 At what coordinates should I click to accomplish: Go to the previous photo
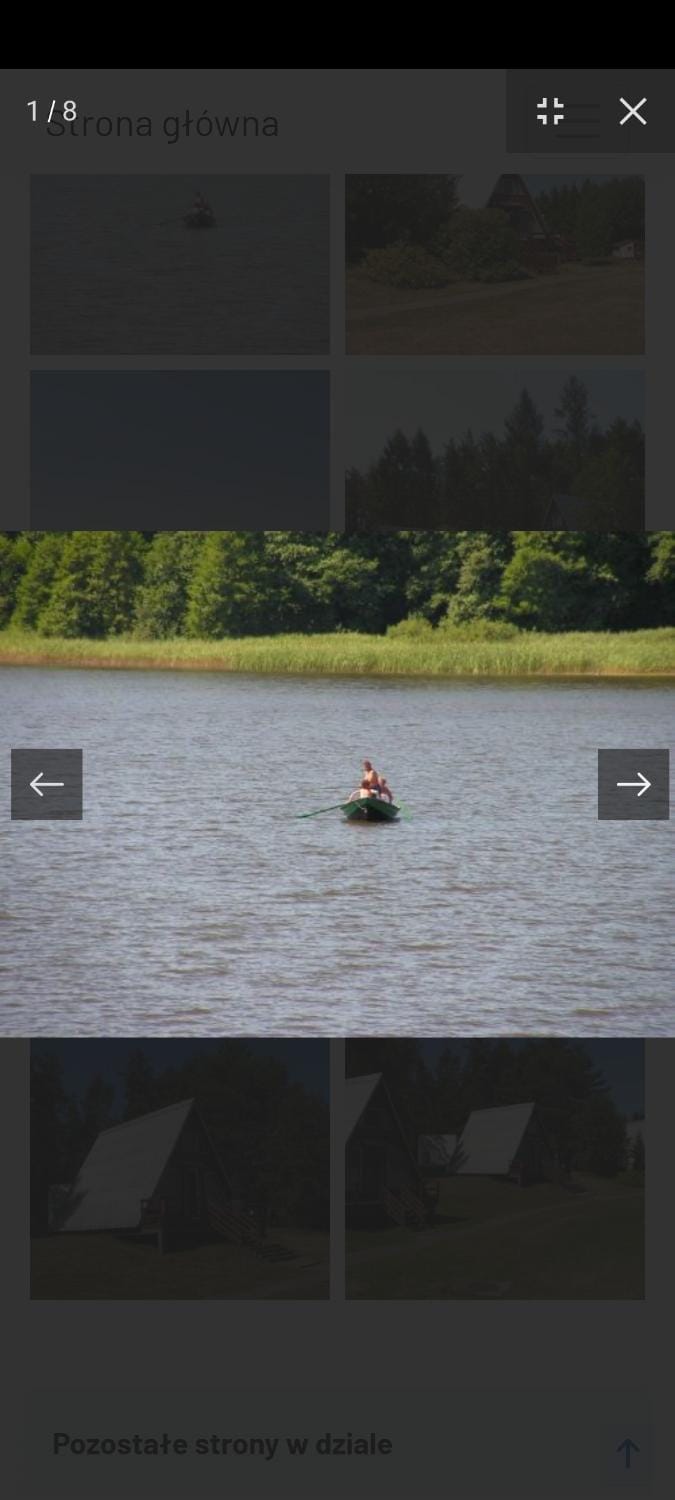tap(47, 784)
